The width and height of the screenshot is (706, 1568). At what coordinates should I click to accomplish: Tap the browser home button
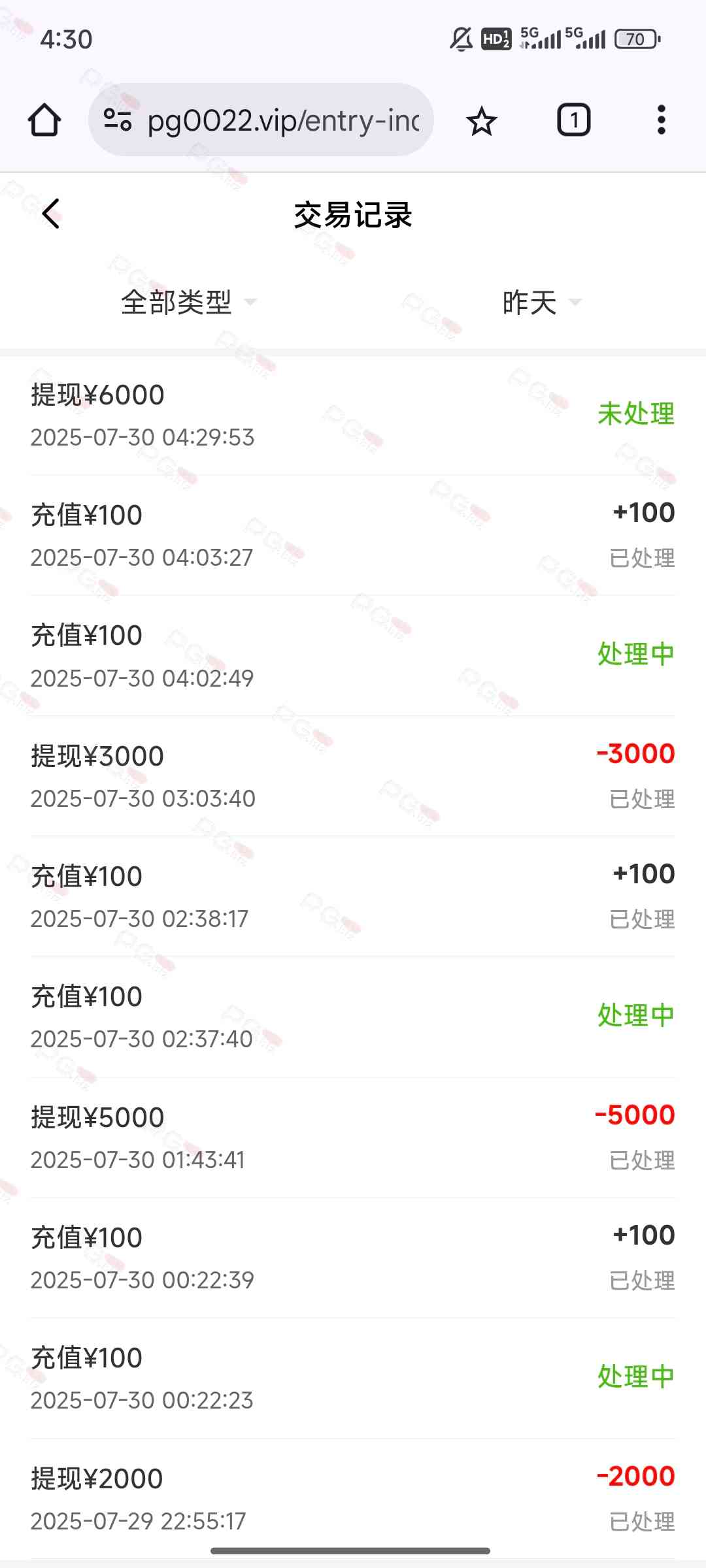[x=44, y=120]
